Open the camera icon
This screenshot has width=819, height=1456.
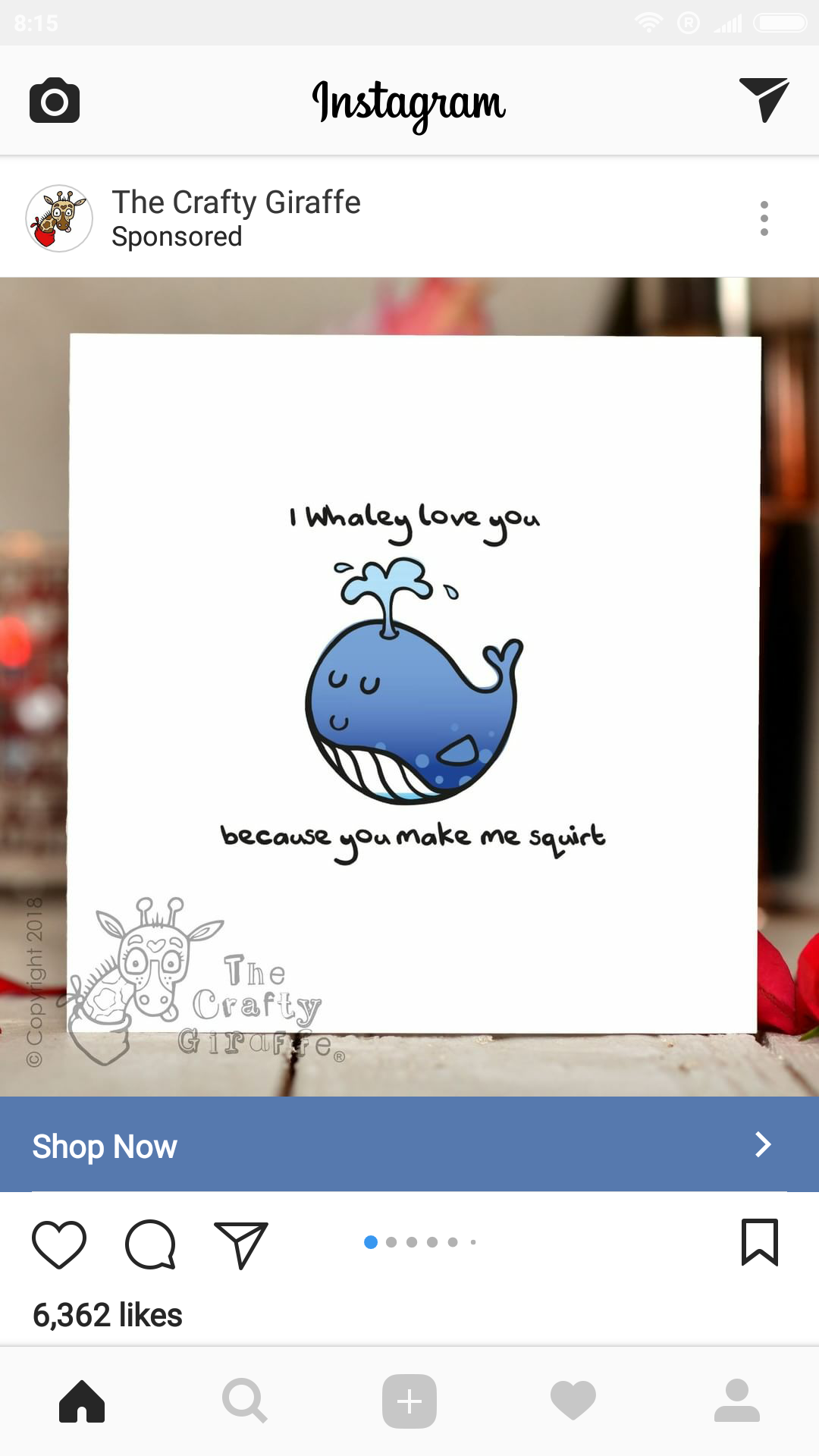tap(55, 100)
